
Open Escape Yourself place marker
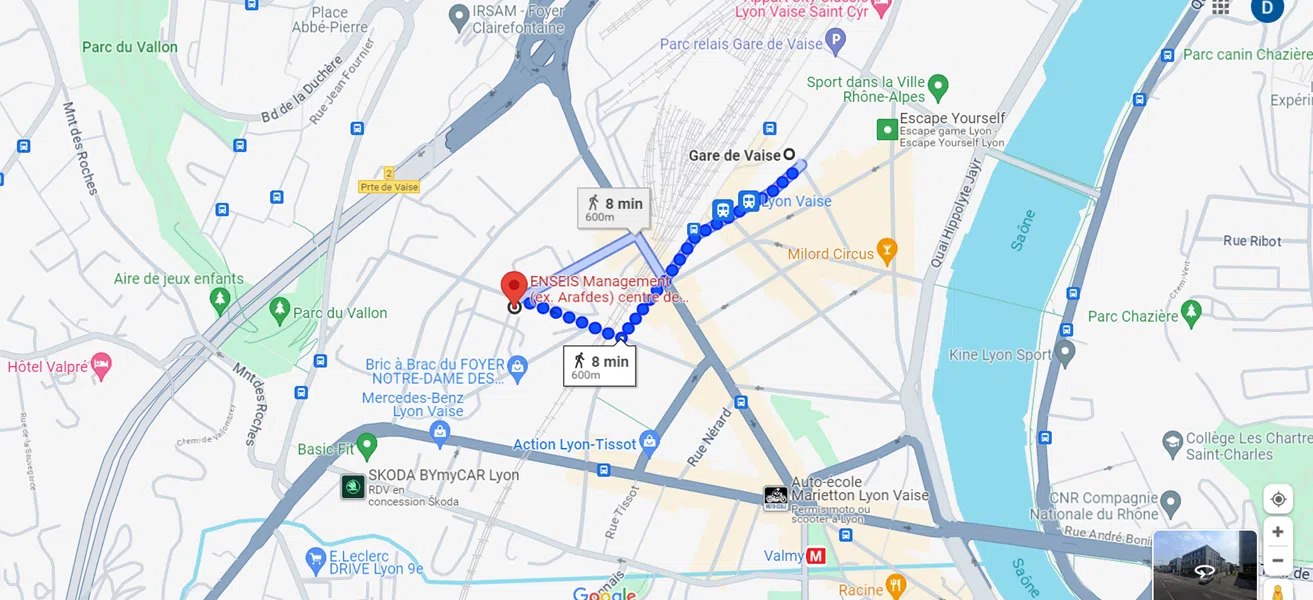coord(887,129)
